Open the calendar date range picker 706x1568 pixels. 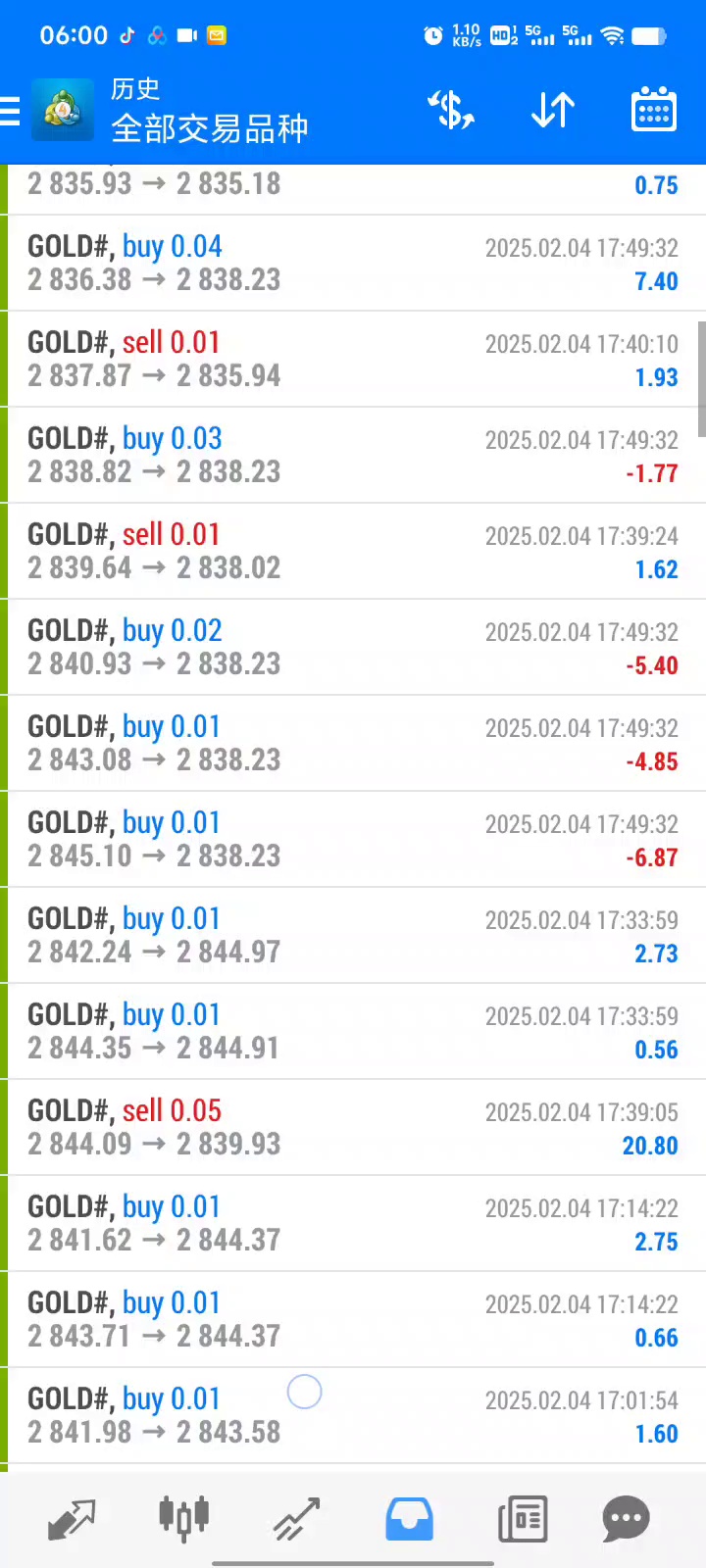click(x=653, y=110)
